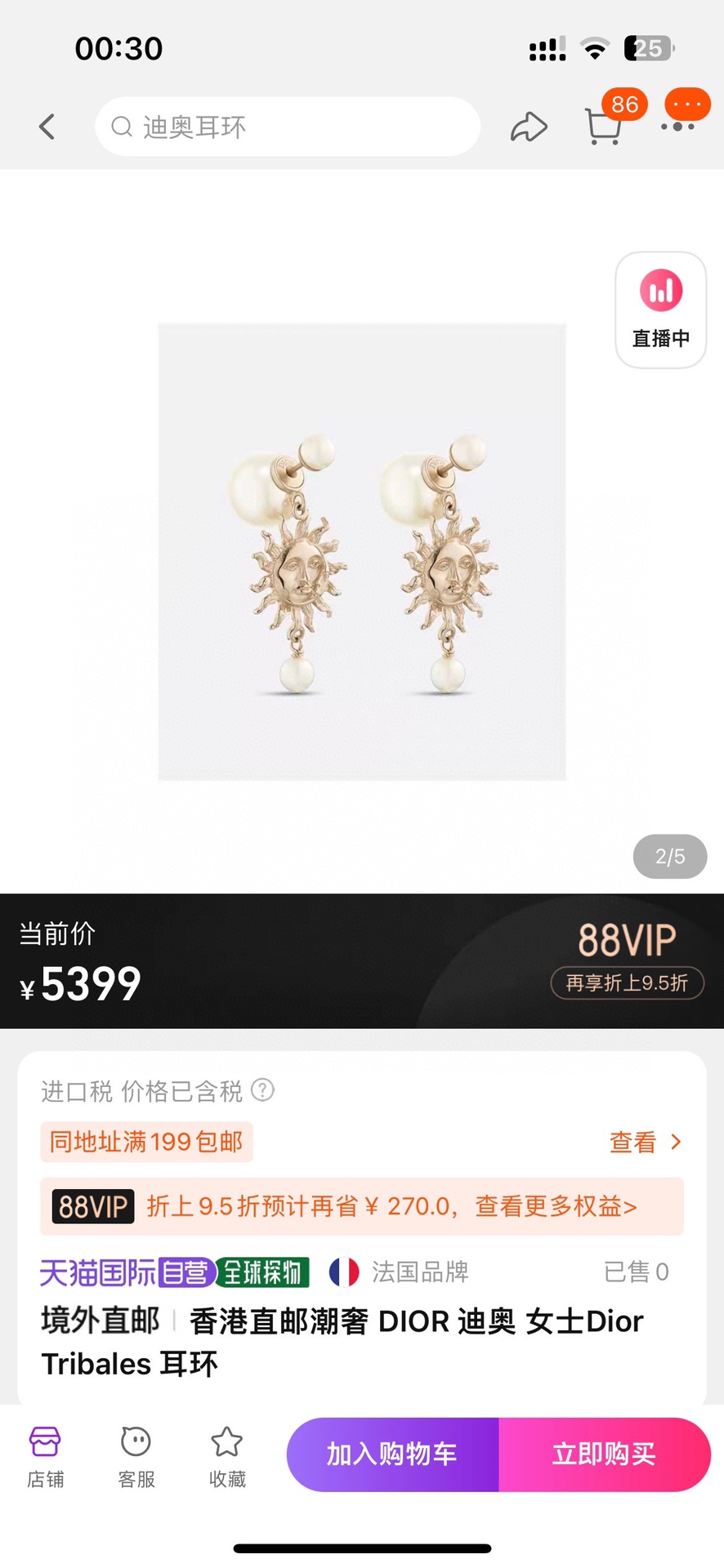Tap 查看 for shipping details
The image size is (724, 1568).
pyautogui.click(x=645, y=1142)
